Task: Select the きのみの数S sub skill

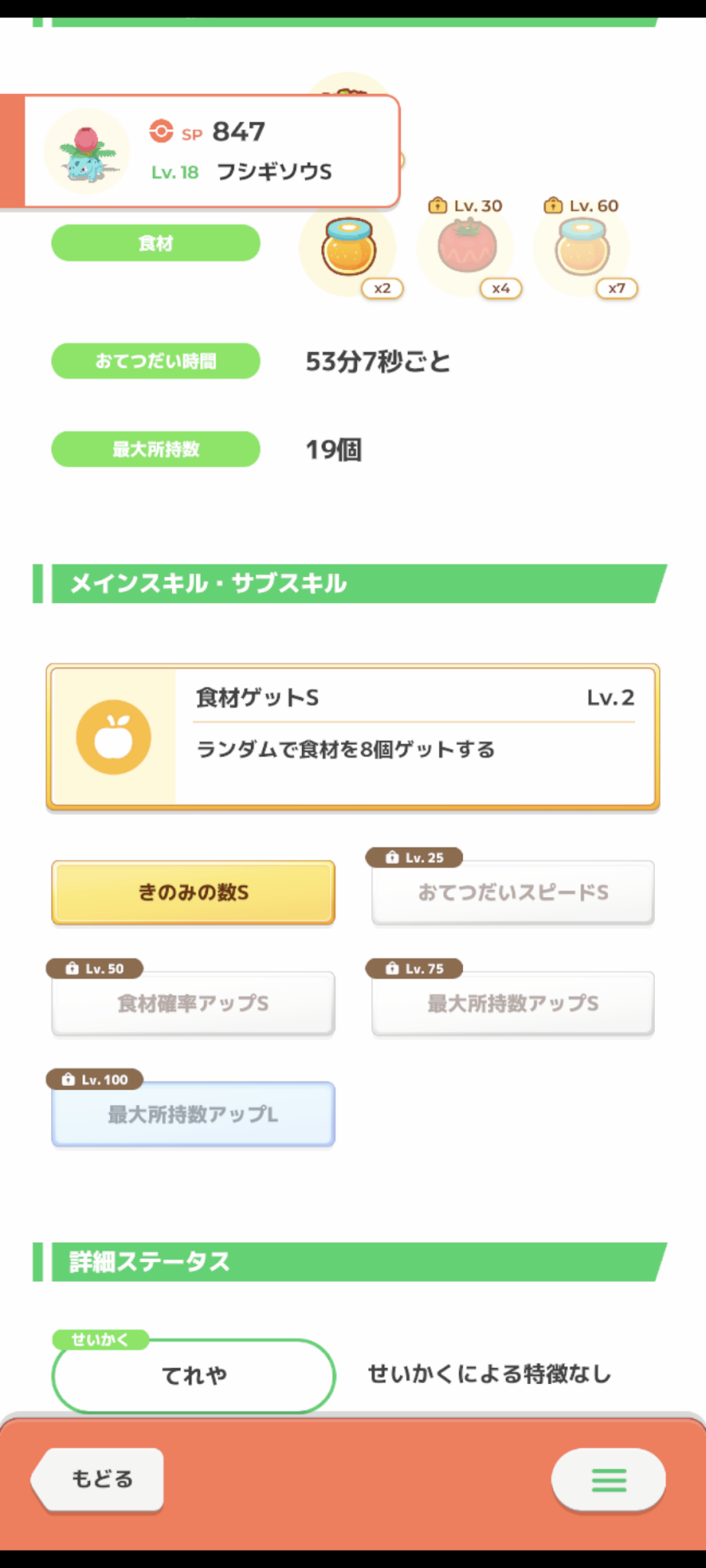Action: (x=193, y=892)
